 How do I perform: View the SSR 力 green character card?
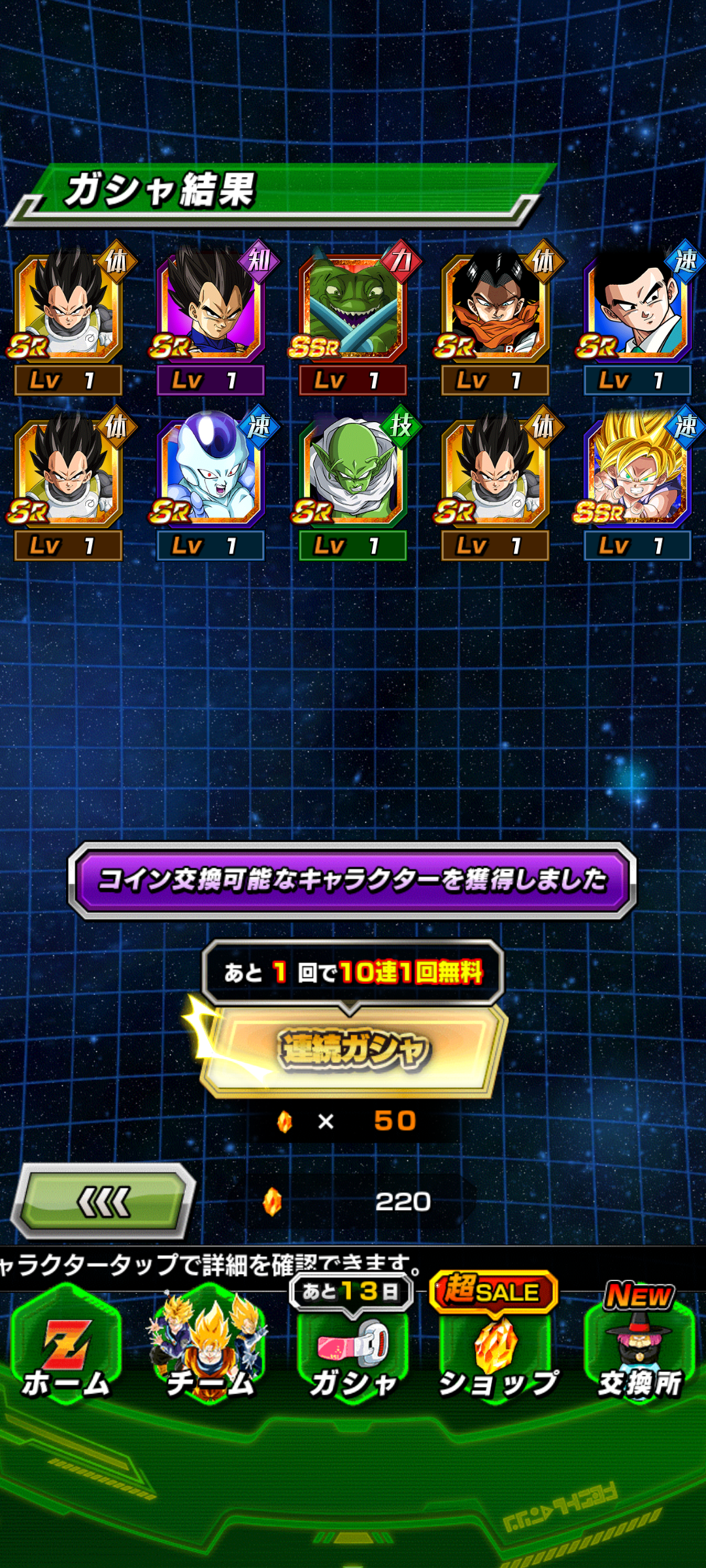coord(353,308)
